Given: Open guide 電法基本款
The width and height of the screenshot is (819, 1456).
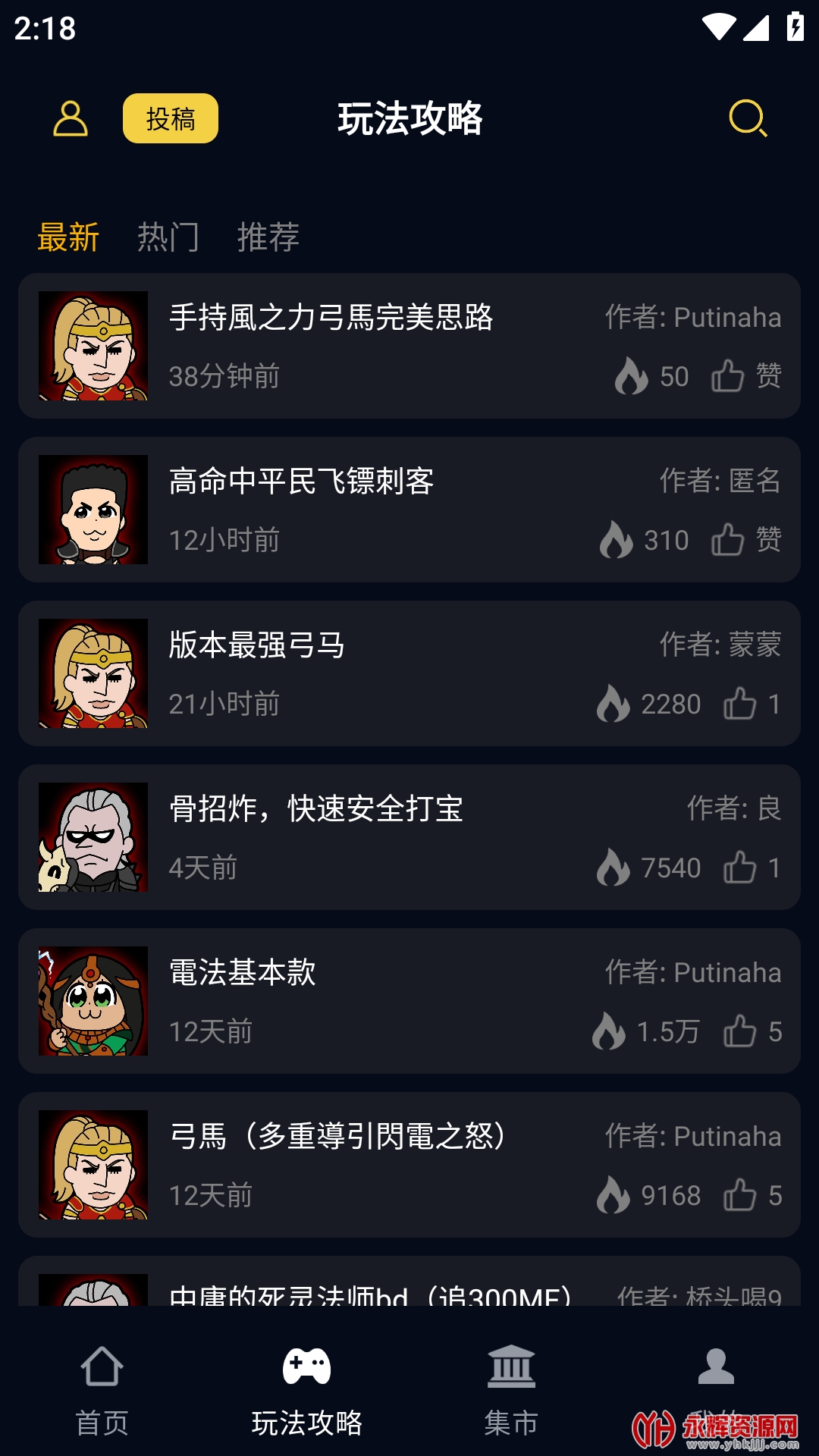Looking at the screenshot, I should 243,973.
